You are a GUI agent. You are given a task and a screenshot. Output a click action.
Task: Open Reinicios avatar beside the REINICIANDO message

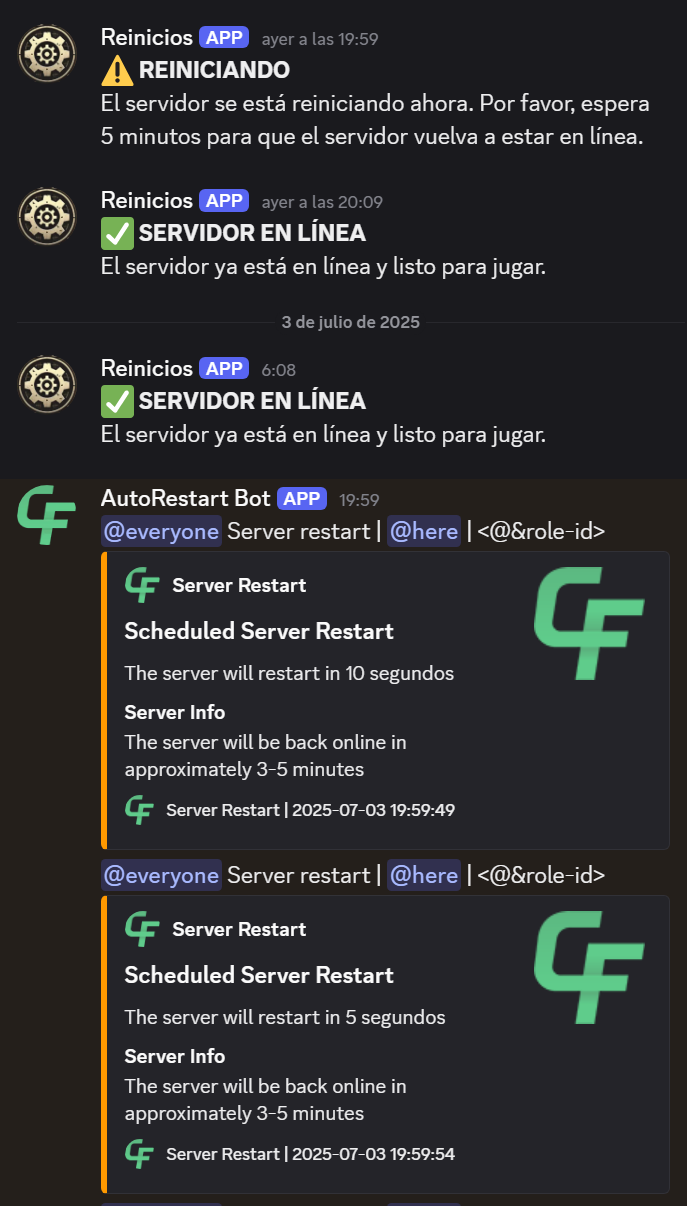(47, 51)
